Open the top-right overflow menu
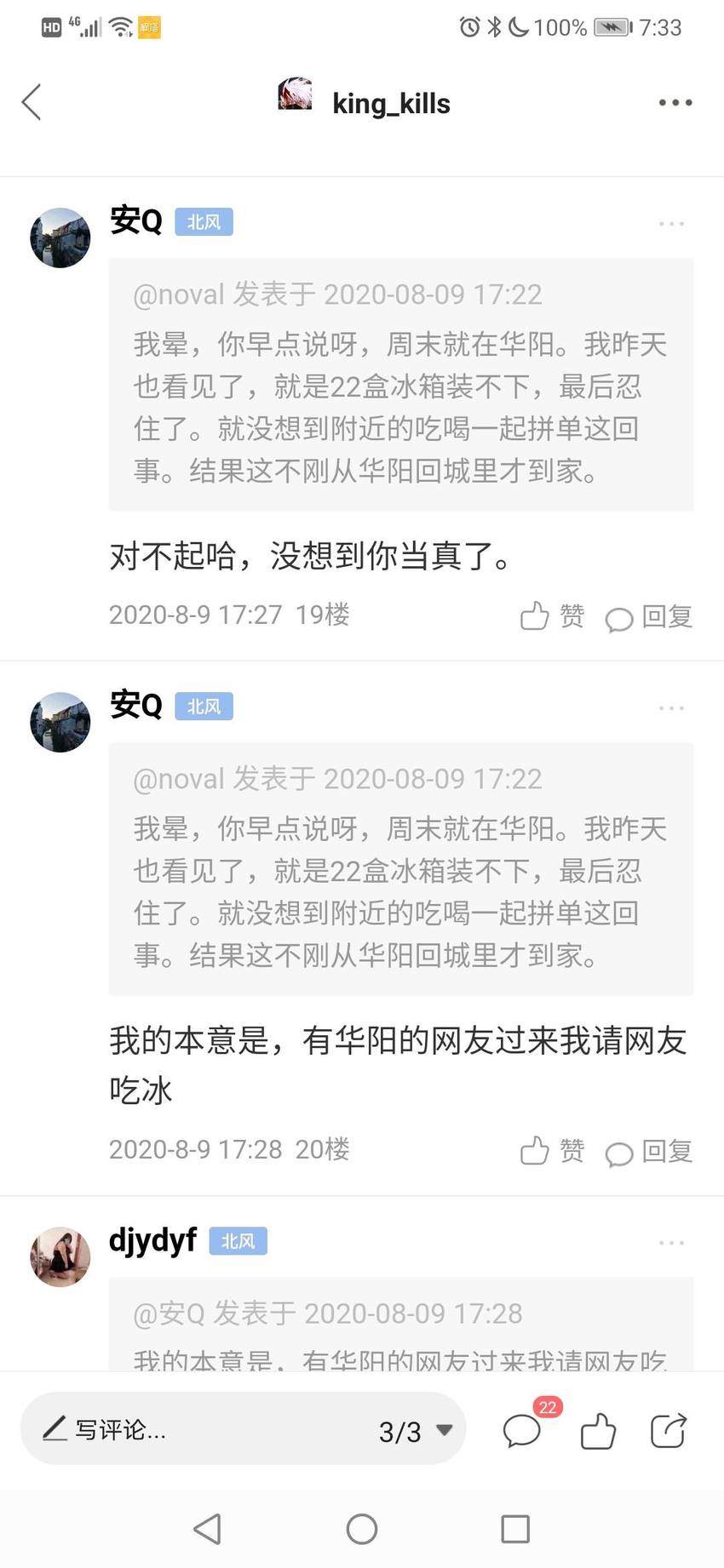The image size is (724, 1568). click(675, 102)
